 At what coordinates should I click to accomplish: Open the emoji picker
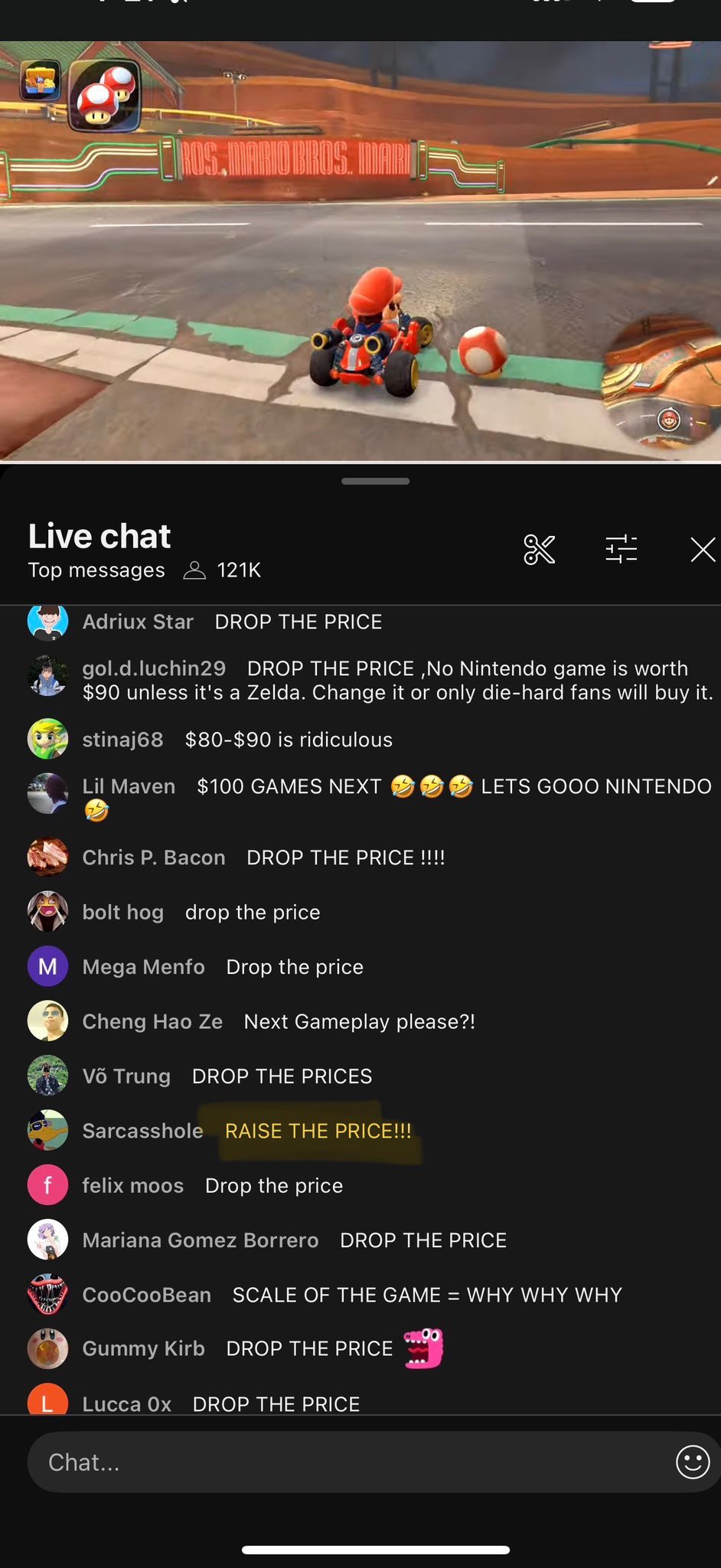tap(693, 1462)
